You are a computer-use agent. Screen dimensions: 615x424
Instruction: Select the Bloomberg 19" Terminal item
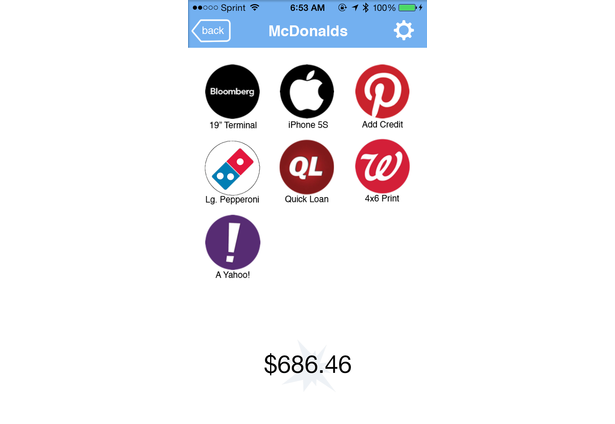tap(232, 92)
